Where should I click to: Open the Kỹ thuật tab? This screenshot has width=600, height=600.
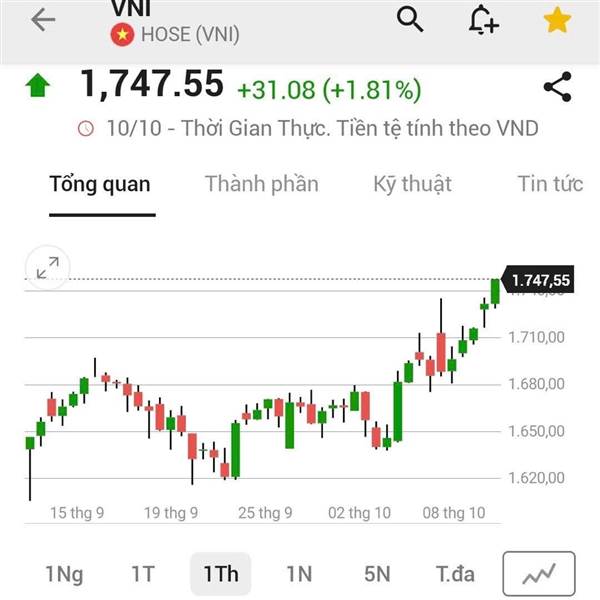(x=412, y=184)
